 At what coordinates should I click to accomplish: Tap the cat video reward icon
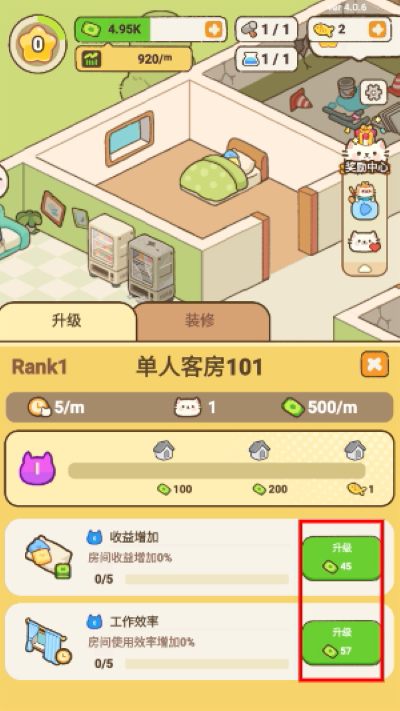coord(365,200)
